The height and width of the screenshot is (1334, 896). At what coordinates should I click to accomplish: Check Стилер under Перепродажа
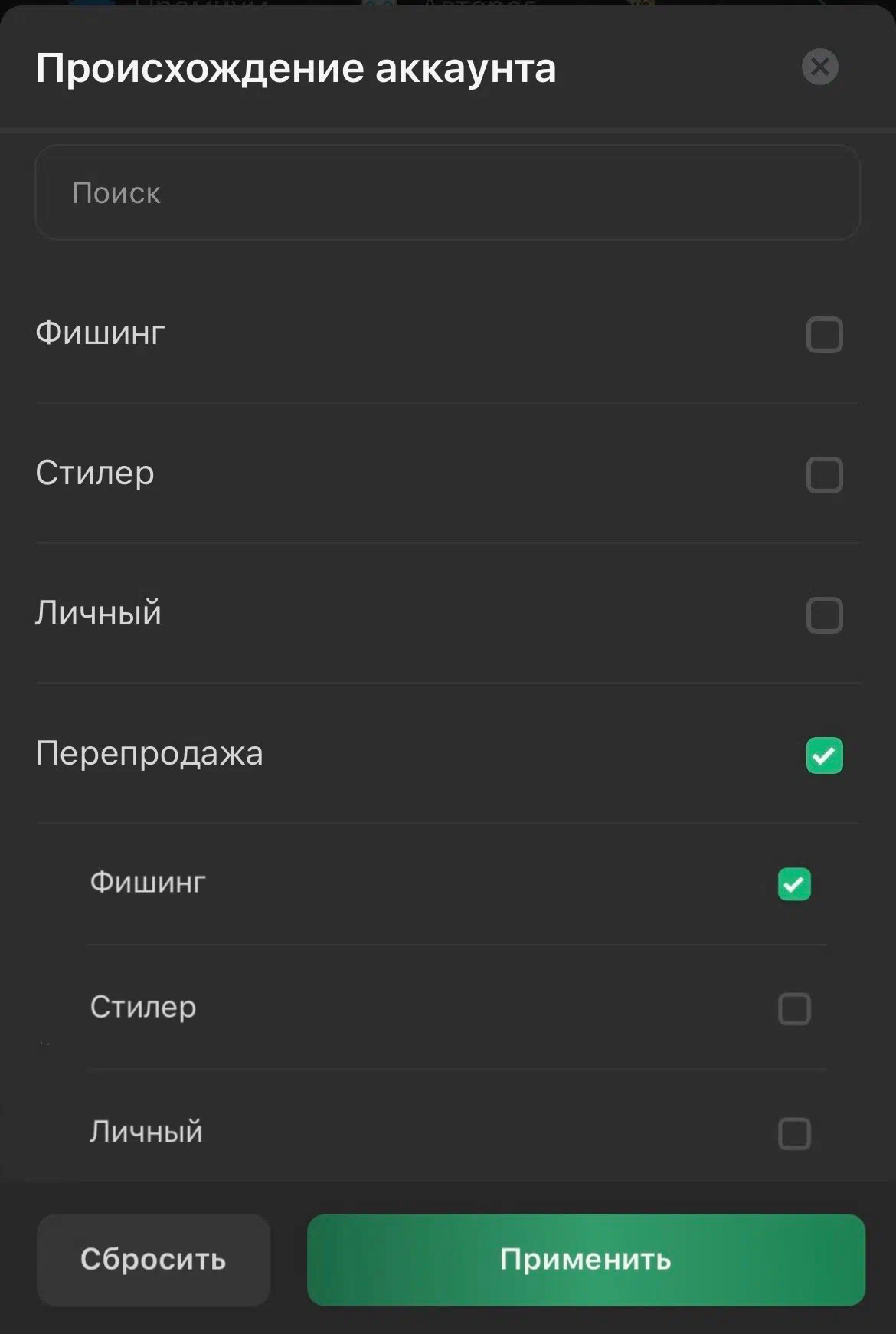coord(794,1009)
